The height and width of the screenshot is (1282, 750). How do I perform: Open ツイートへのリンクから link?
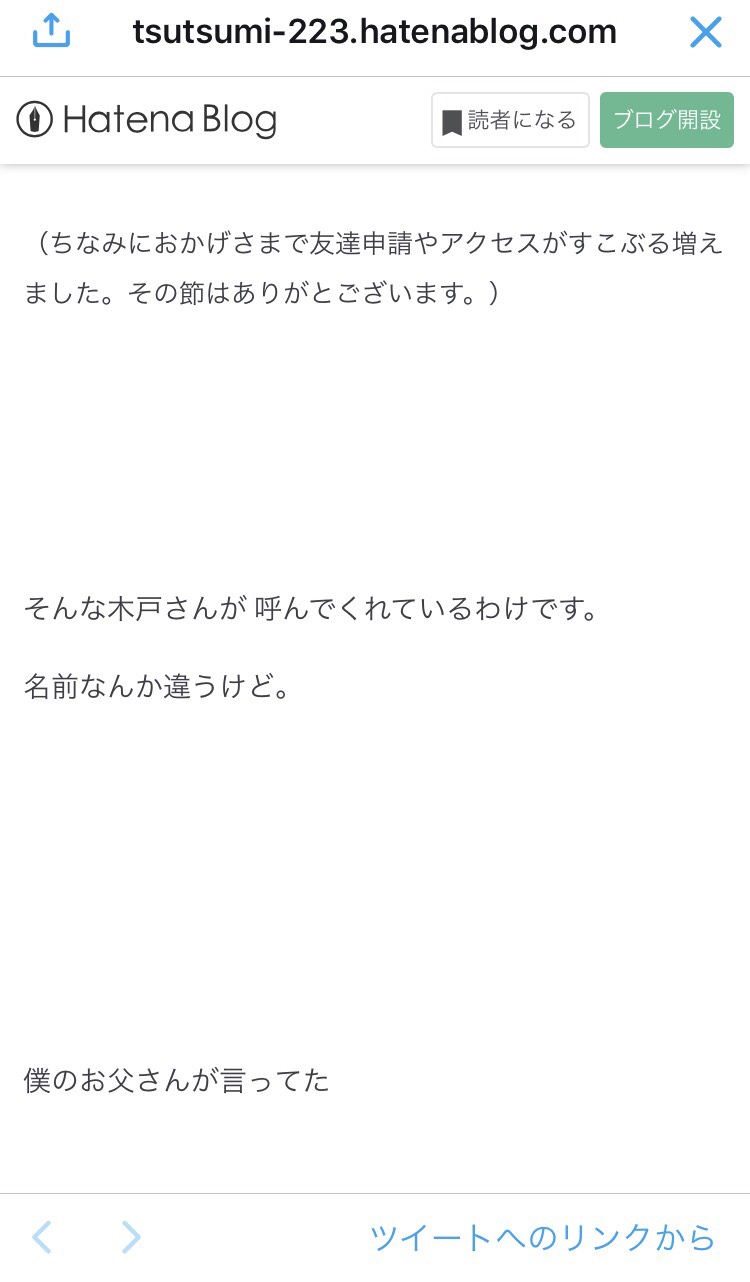(542, 1237)
